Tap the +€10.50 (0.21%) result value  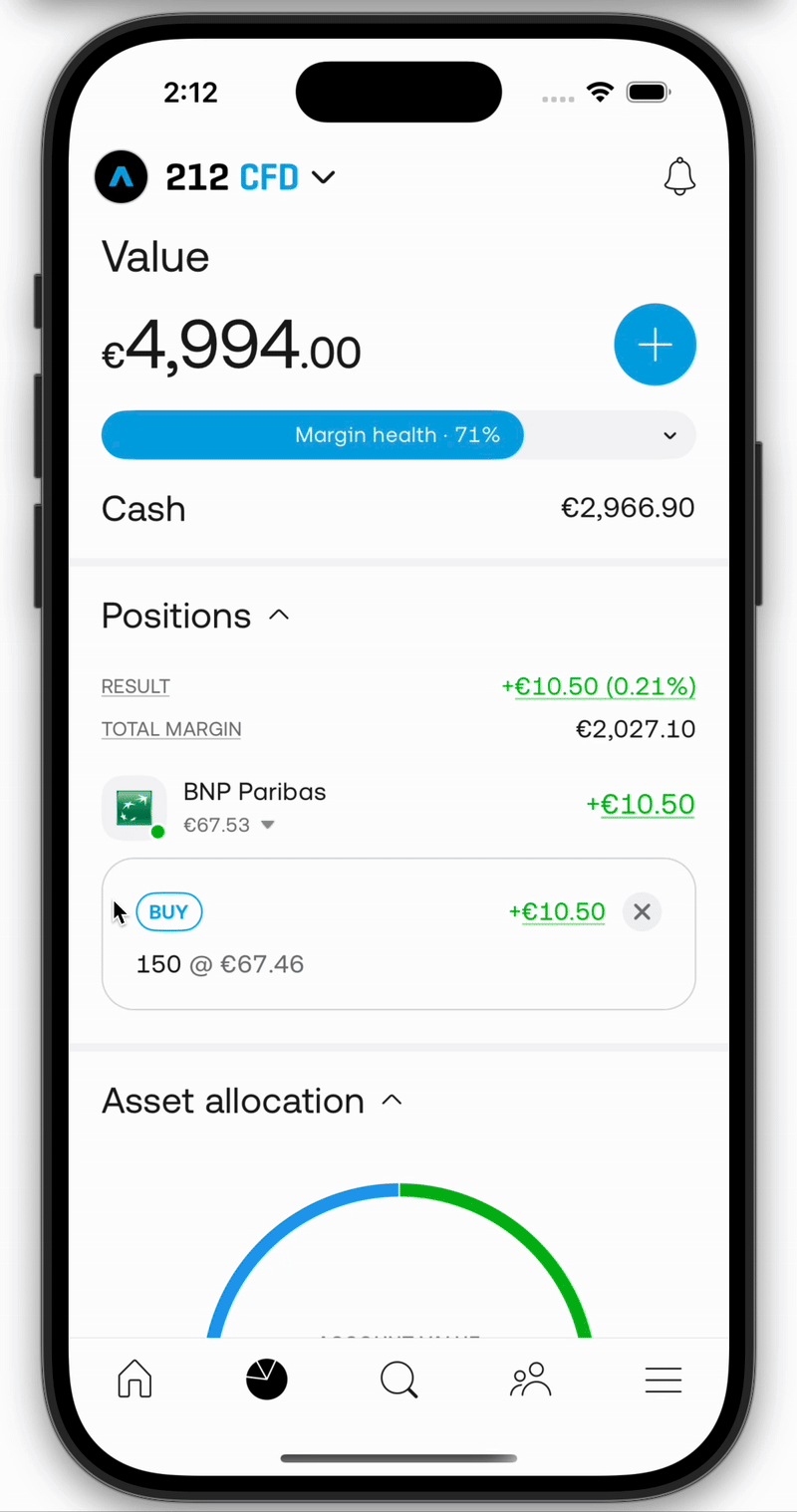point(599,686)
